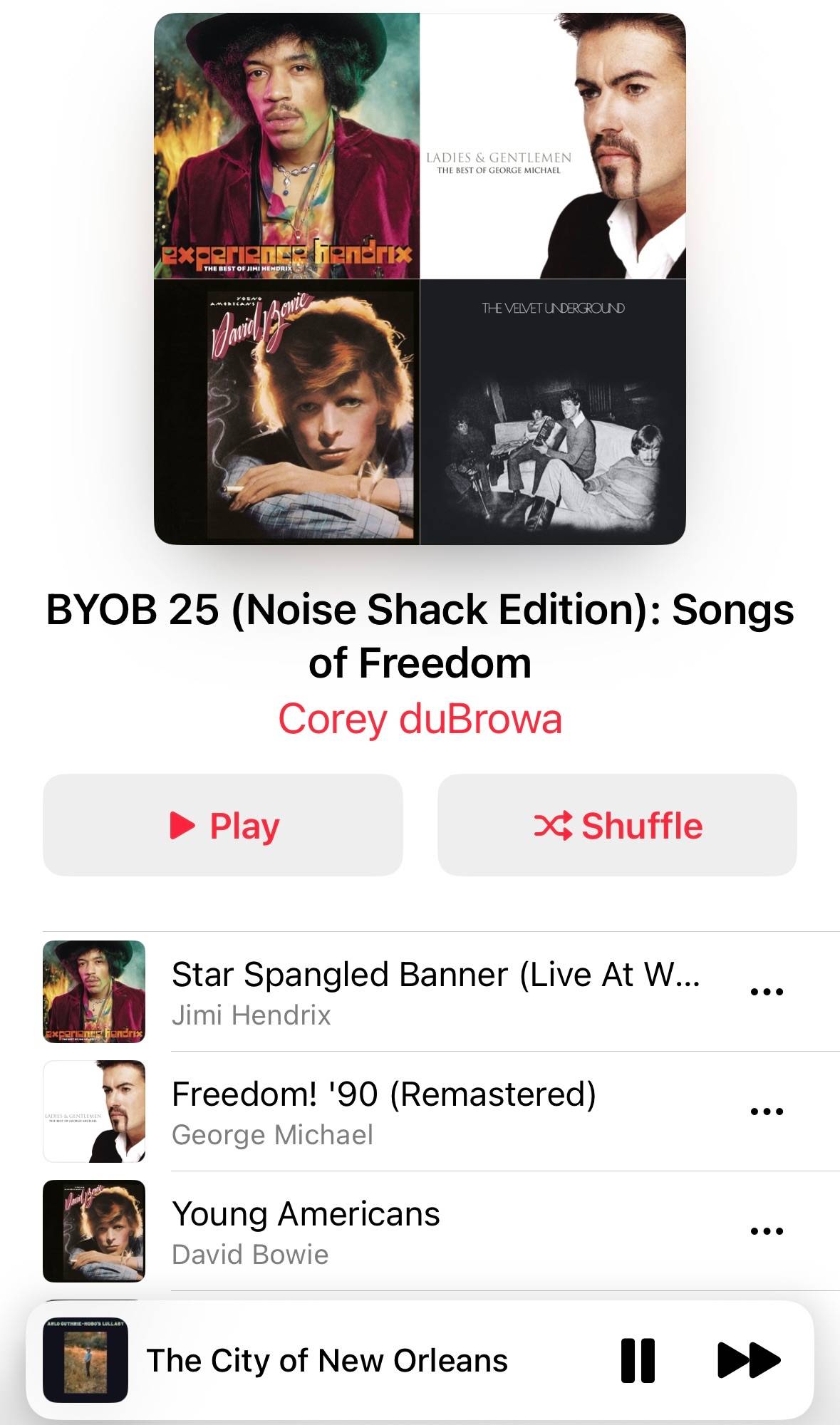
Task: Pause The City of New Orleans
Action: pyautogui.click(x=638, y=1360)
